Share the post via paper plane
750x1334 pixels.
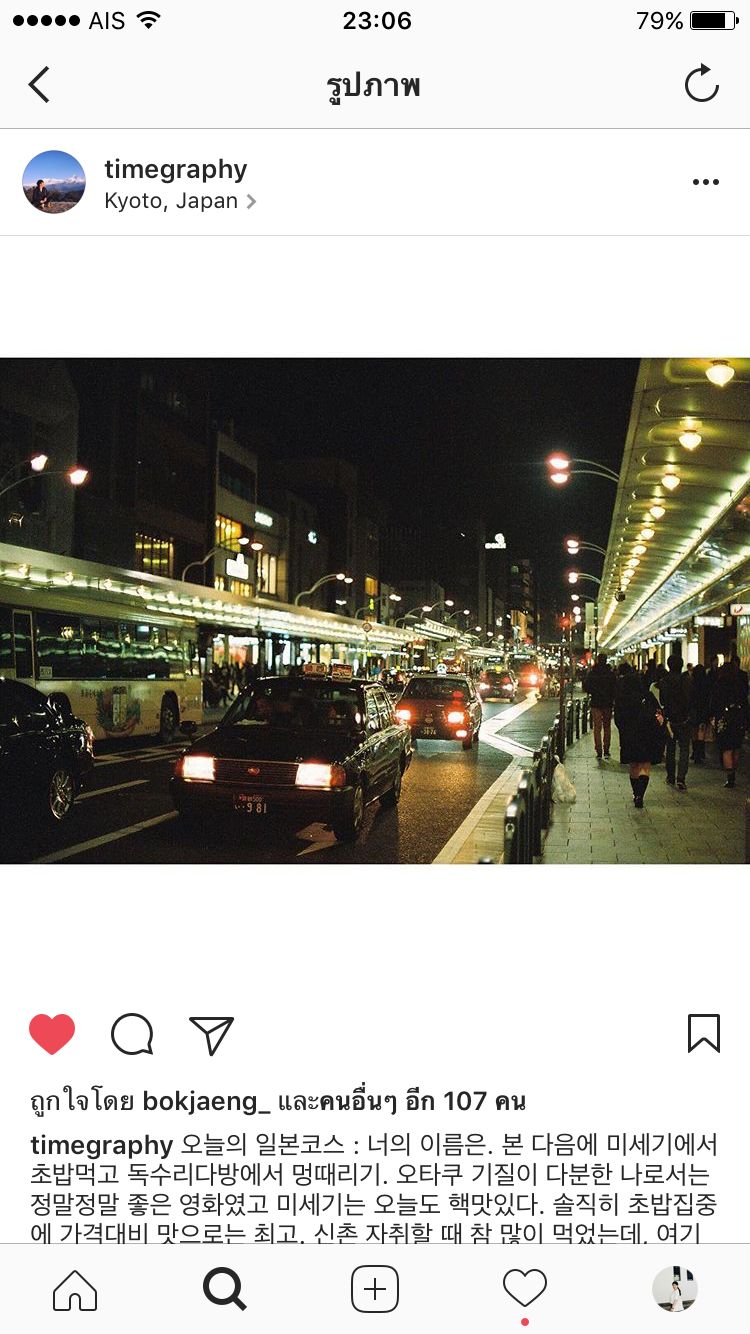click(211, 1035)
